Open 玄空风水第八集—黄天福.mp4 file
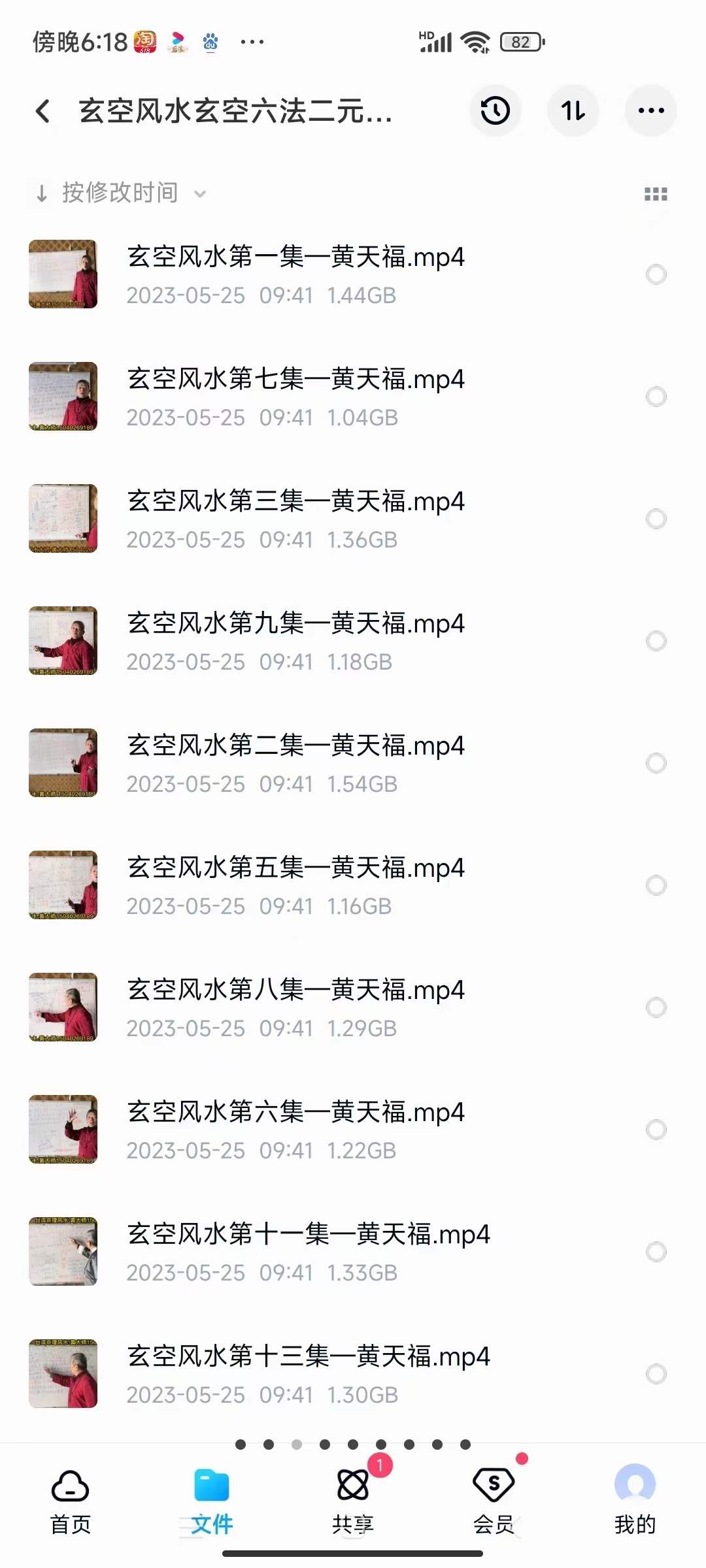 [295, 990]
